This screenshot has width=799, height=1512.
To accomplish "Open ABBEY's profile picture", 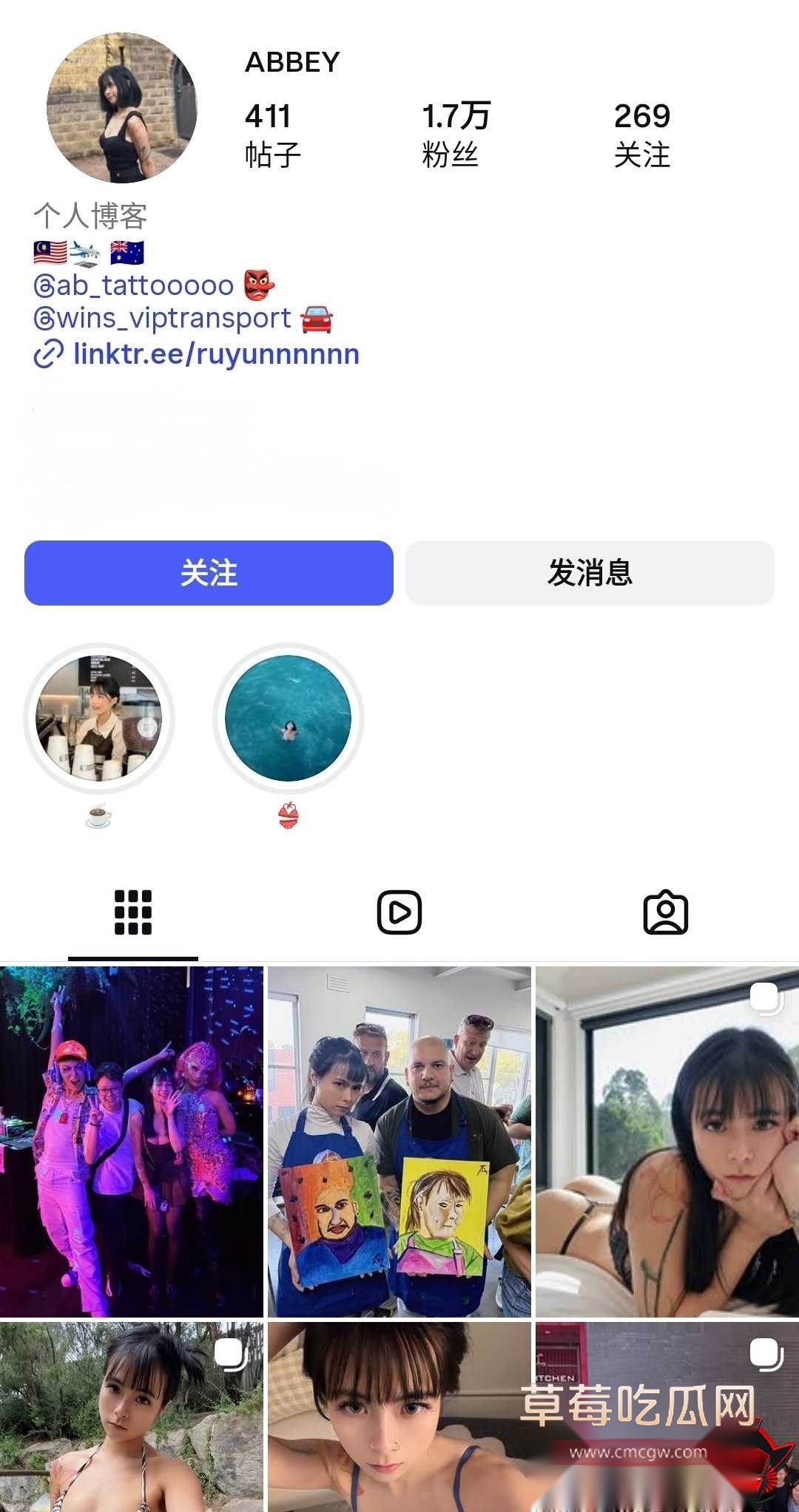I will [122, 108].
